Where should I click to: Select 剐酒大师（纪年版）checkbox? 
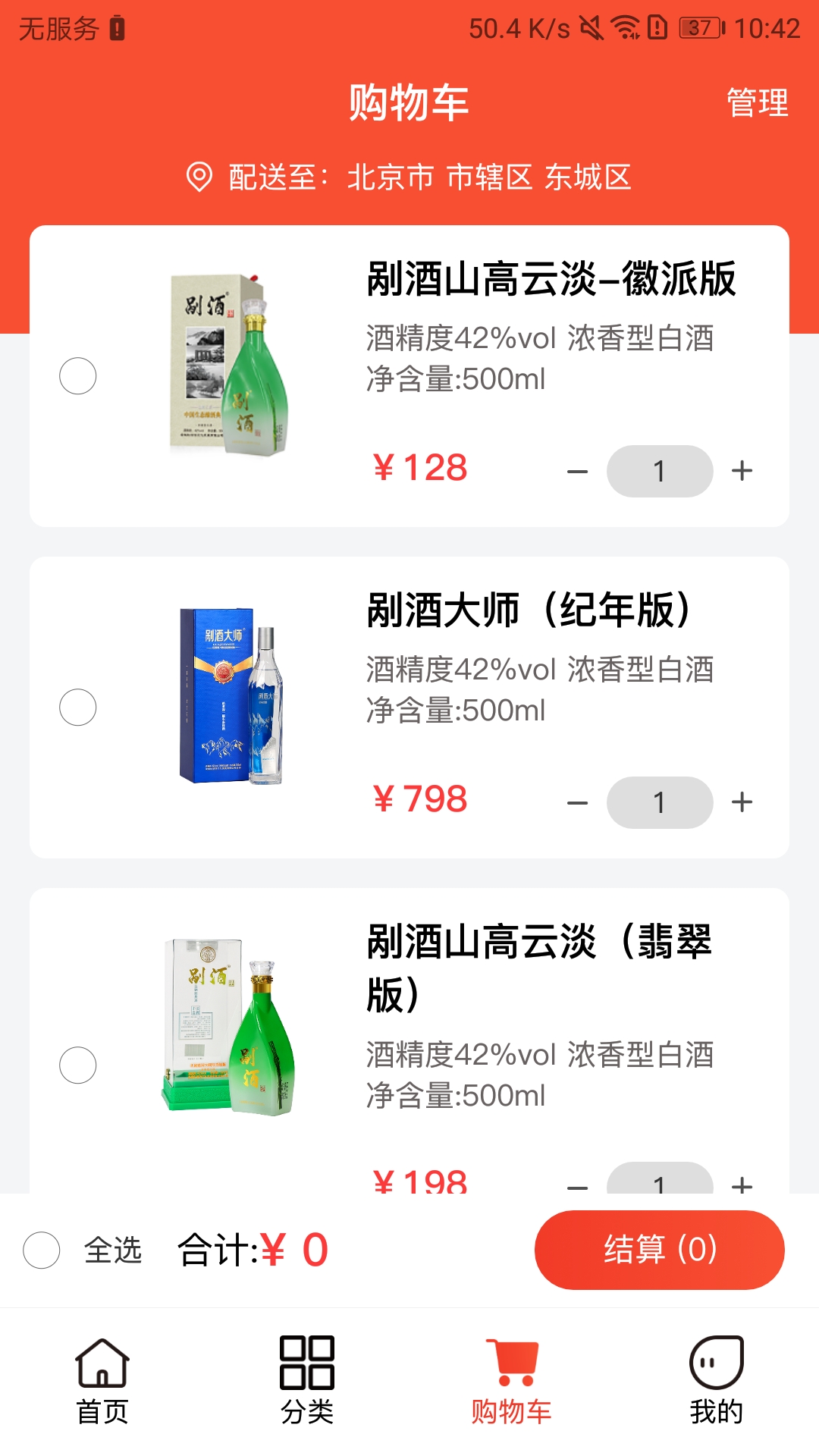(78, 708)
